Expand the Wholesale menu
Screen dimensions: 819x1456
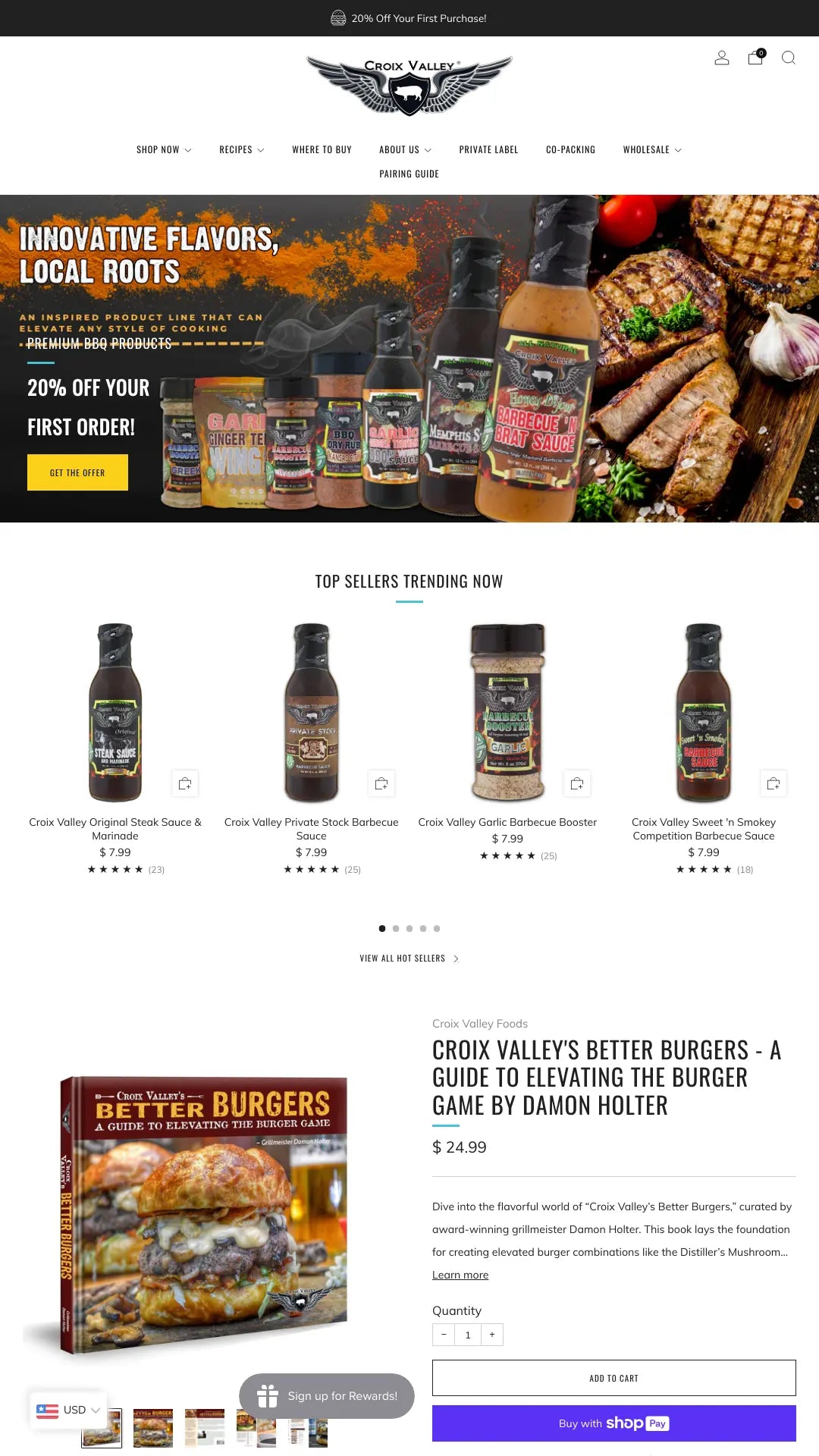[x=651, y=149]
